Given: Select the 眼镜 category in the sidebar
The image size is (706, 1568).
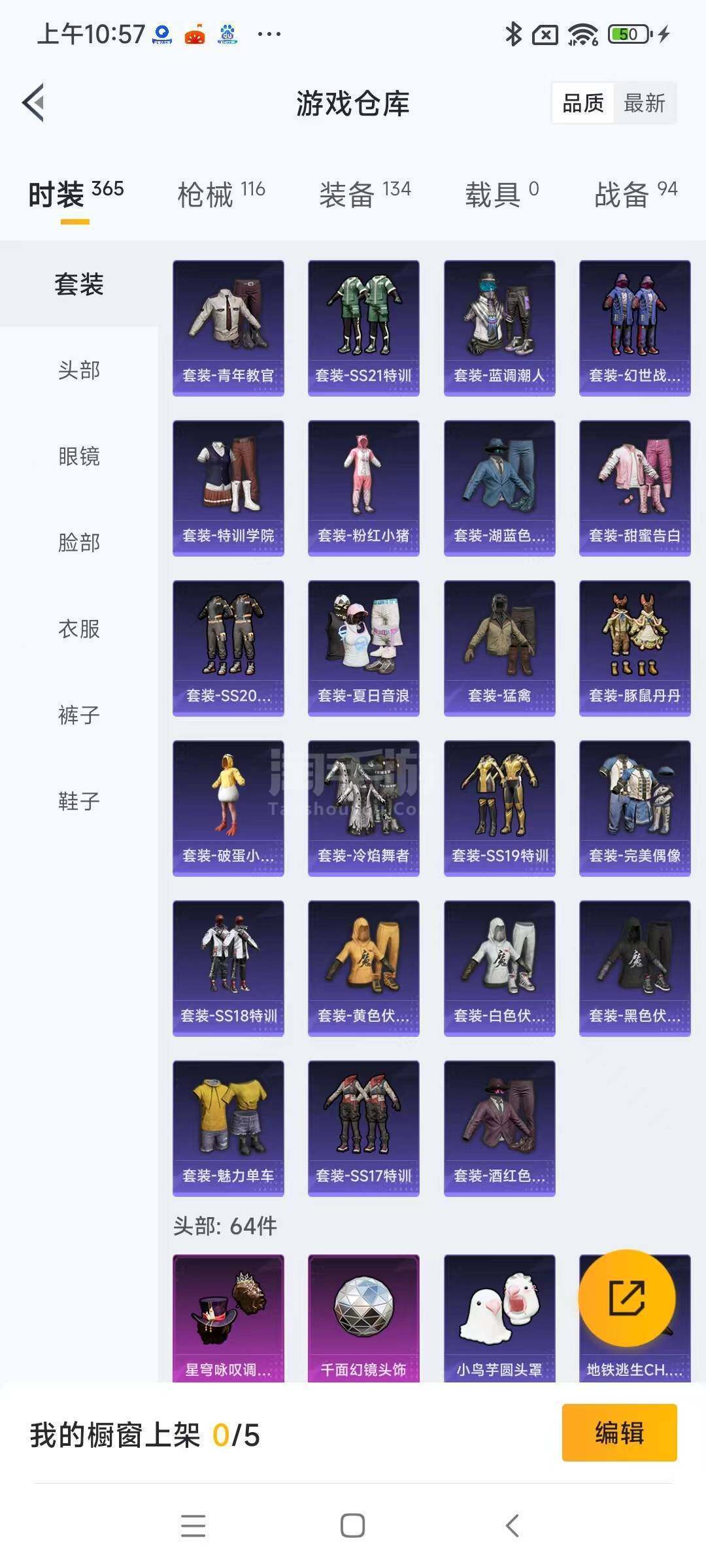Looking at the screenshot, I should [79, 456].
